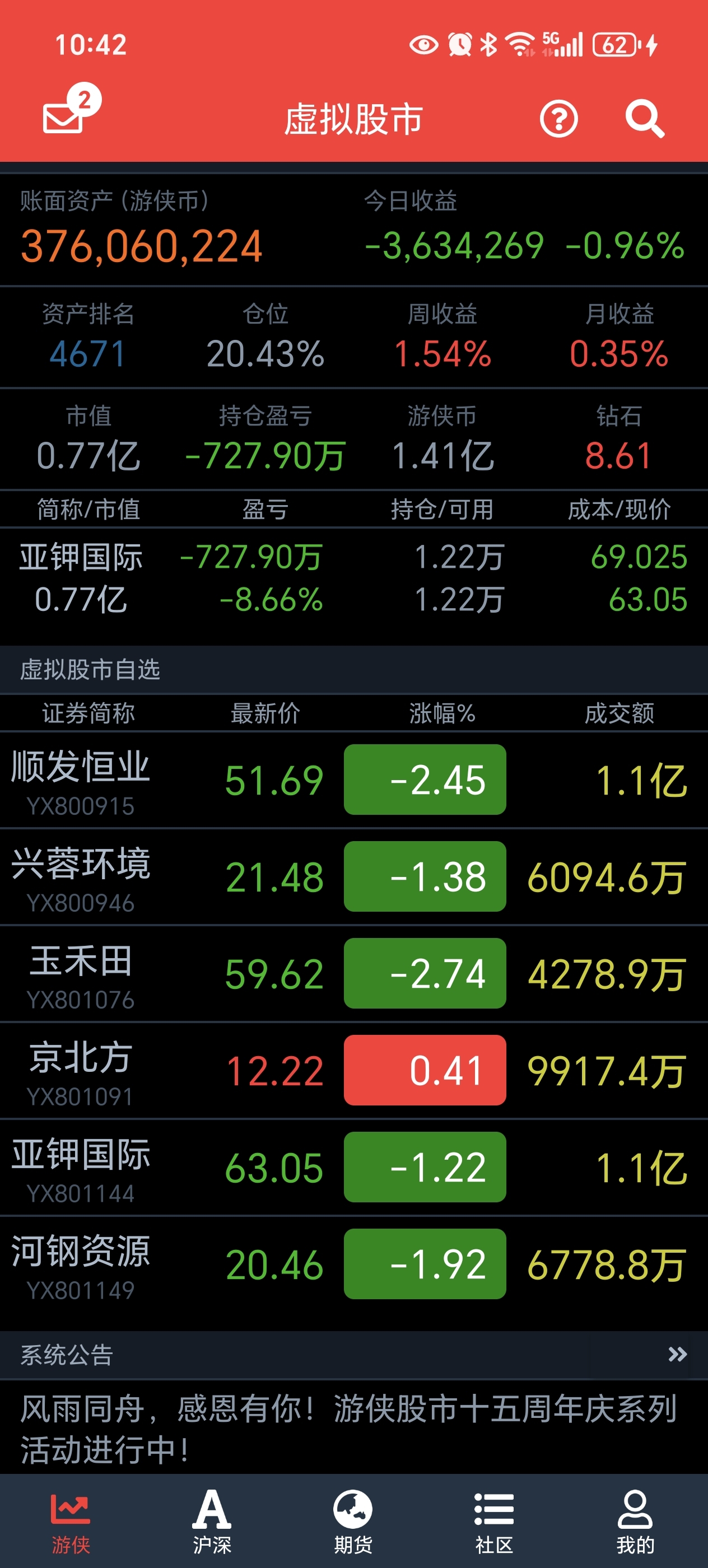View 玉禾田 YX801076 stock details
Viewport: 708px width, 1568px height.
tap(353, 973)
